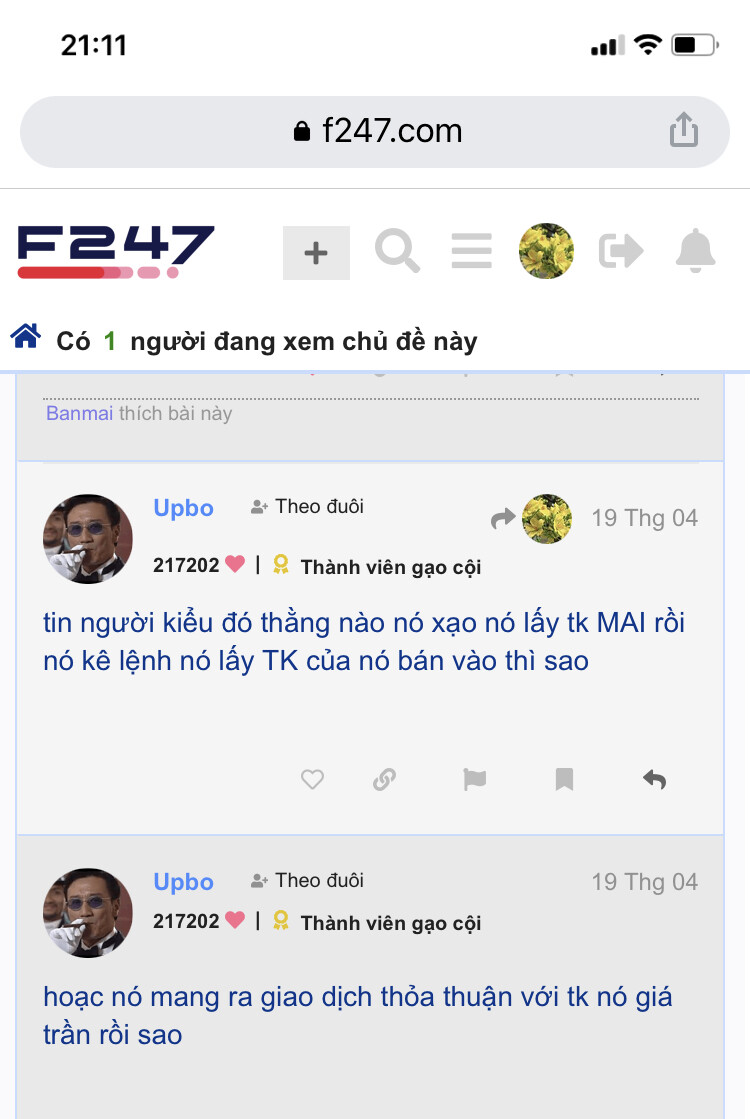This screenshot has width=750, height=1119.
Task: Open my profile avatar in header
Action: pos(546,251)
